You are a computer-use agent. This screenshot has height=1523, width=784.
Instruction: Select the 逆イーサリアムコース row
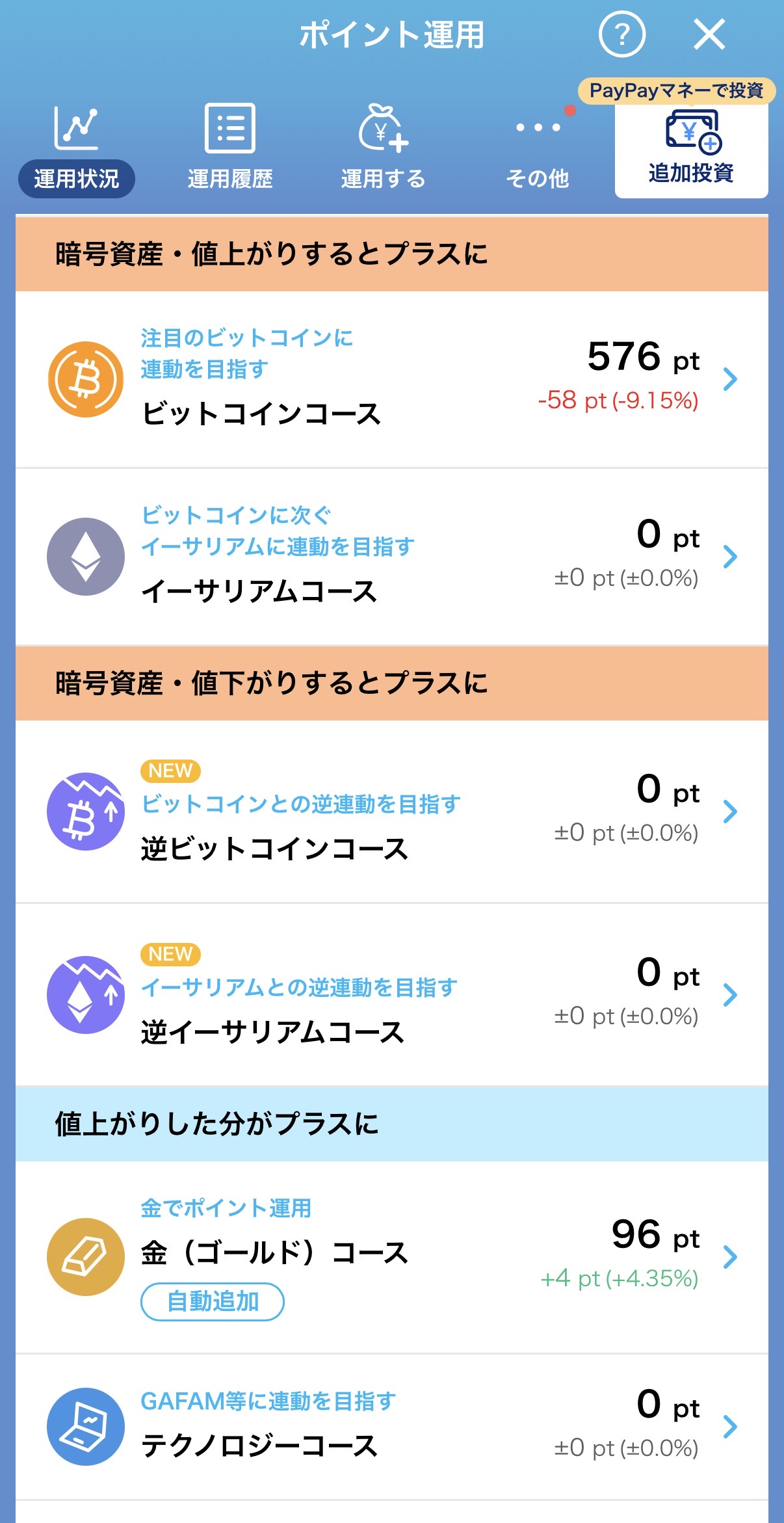point(391,995)
